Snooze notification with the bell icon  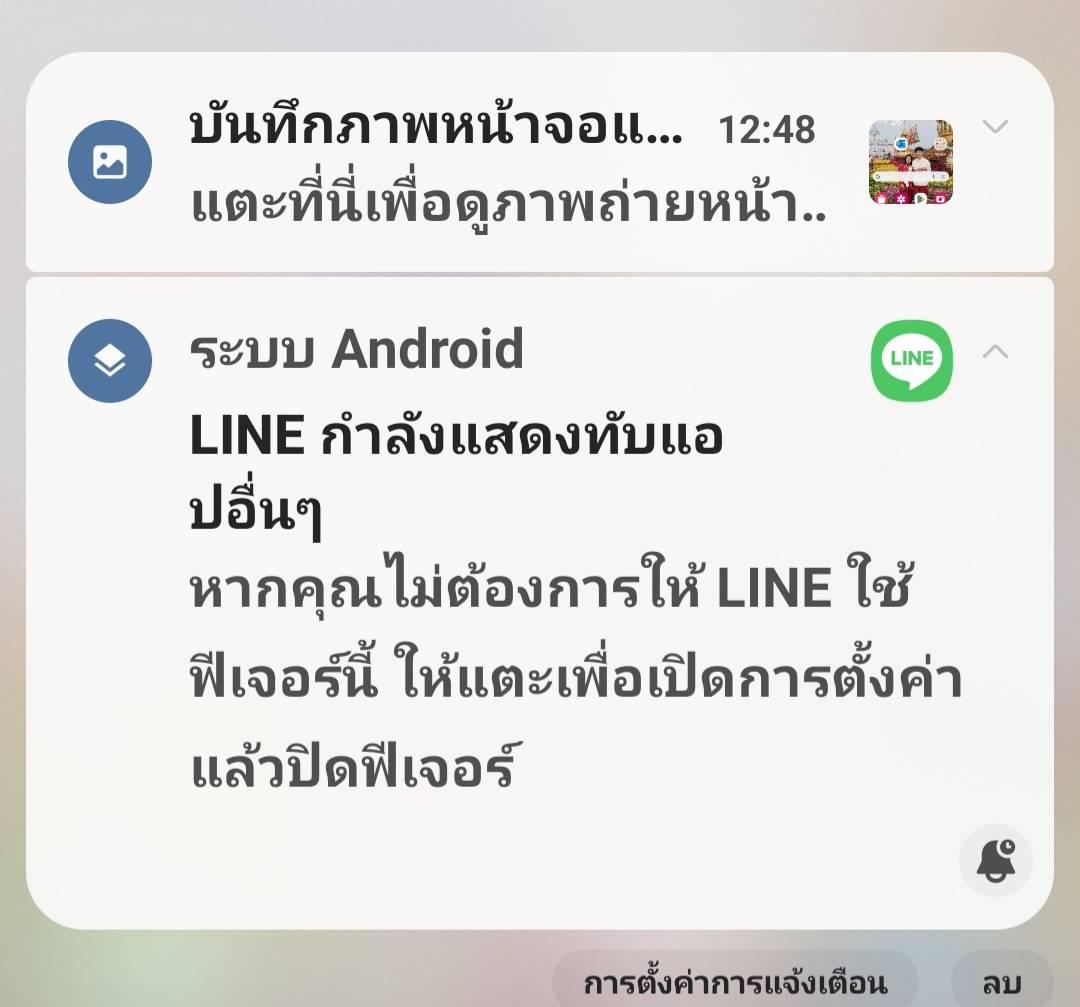[x=995, y=860]
